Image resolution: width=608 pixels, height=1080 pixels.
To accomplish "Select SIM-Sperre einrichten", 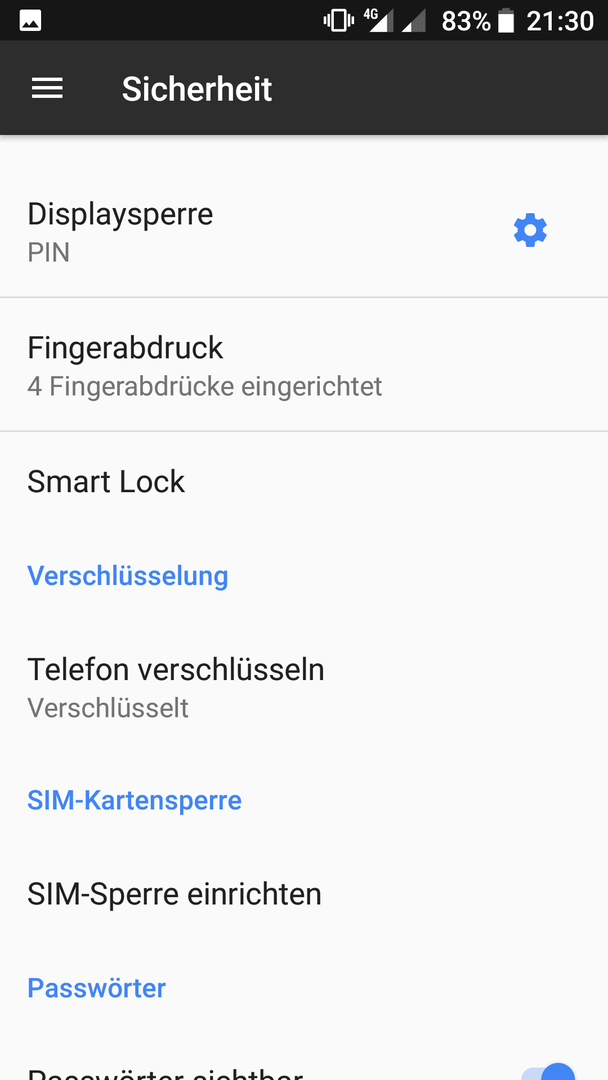I will tap(304, 893).
